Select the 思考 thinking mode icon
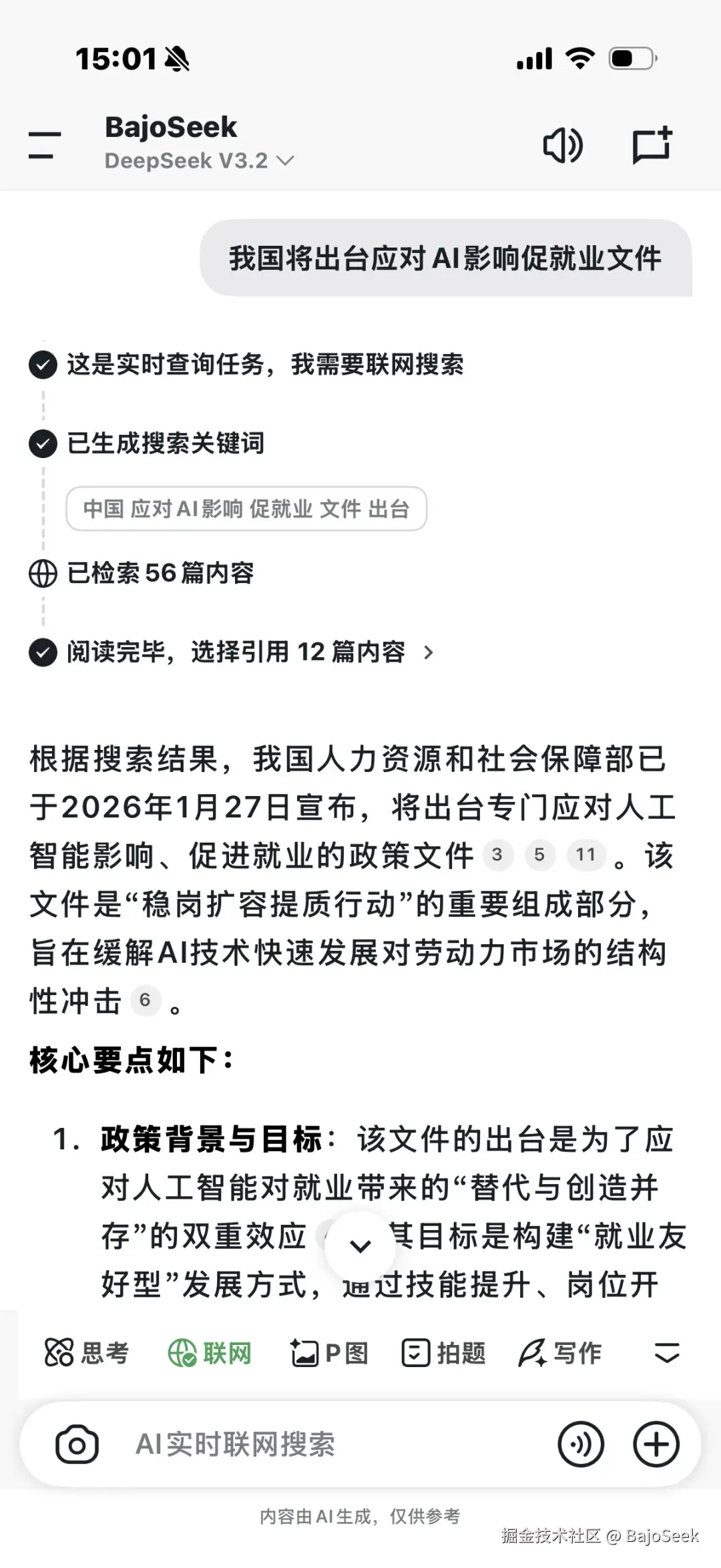 (x=87, y=1353)
